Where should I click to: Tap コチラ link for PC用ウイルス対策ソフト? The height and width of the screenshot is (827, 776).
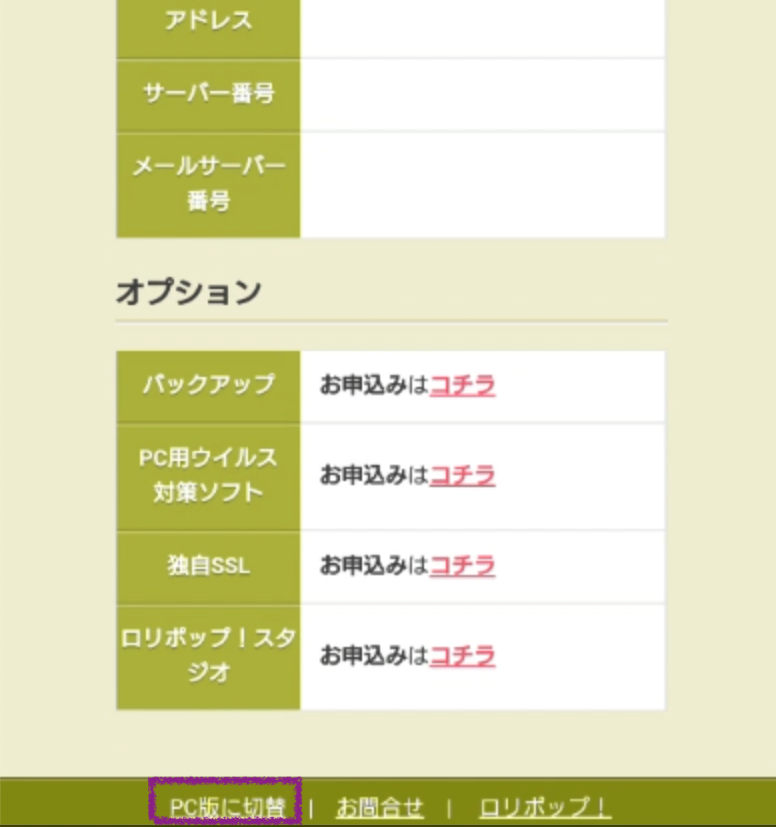pyautogui.click(x=462, y=476)
